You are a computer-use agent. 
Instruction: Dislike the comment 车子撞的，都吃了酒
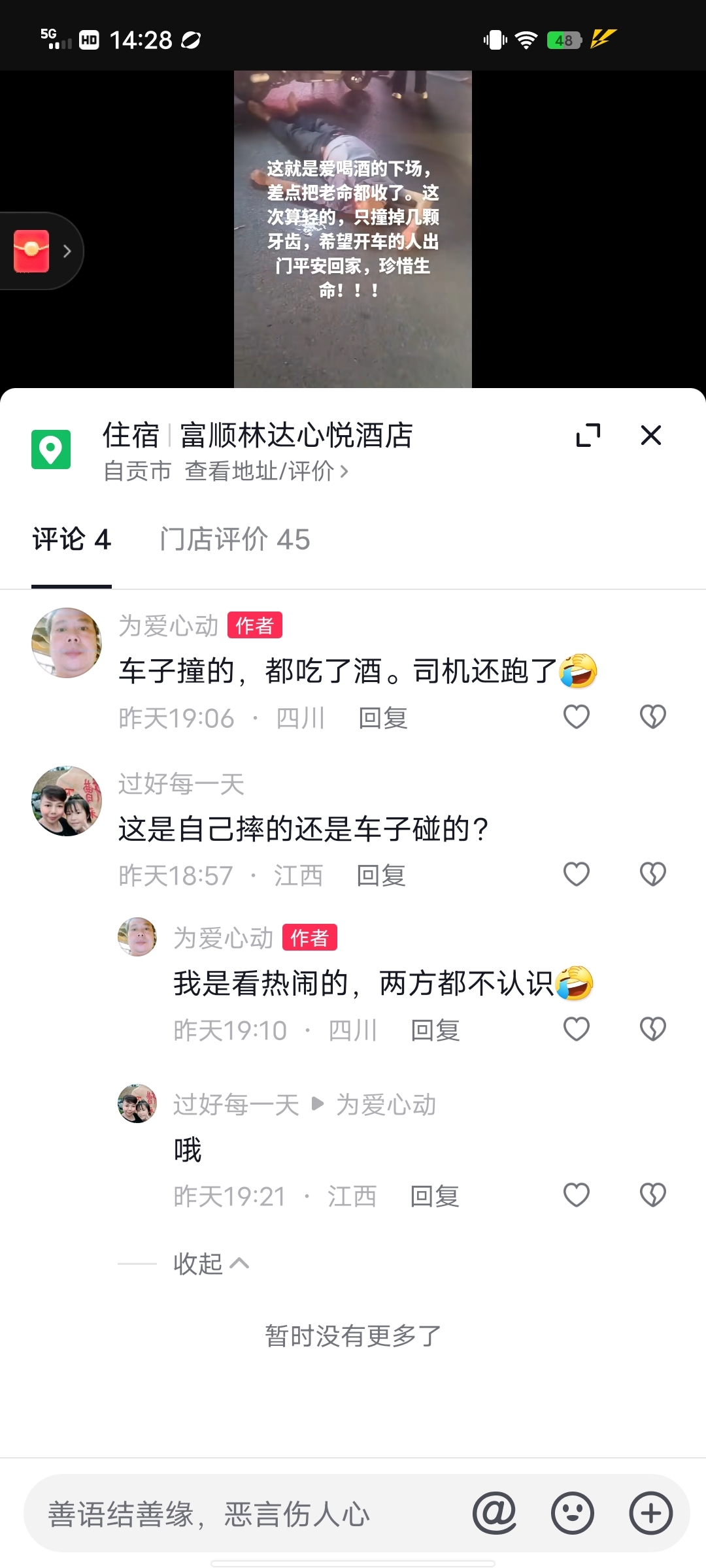(652, 717)
